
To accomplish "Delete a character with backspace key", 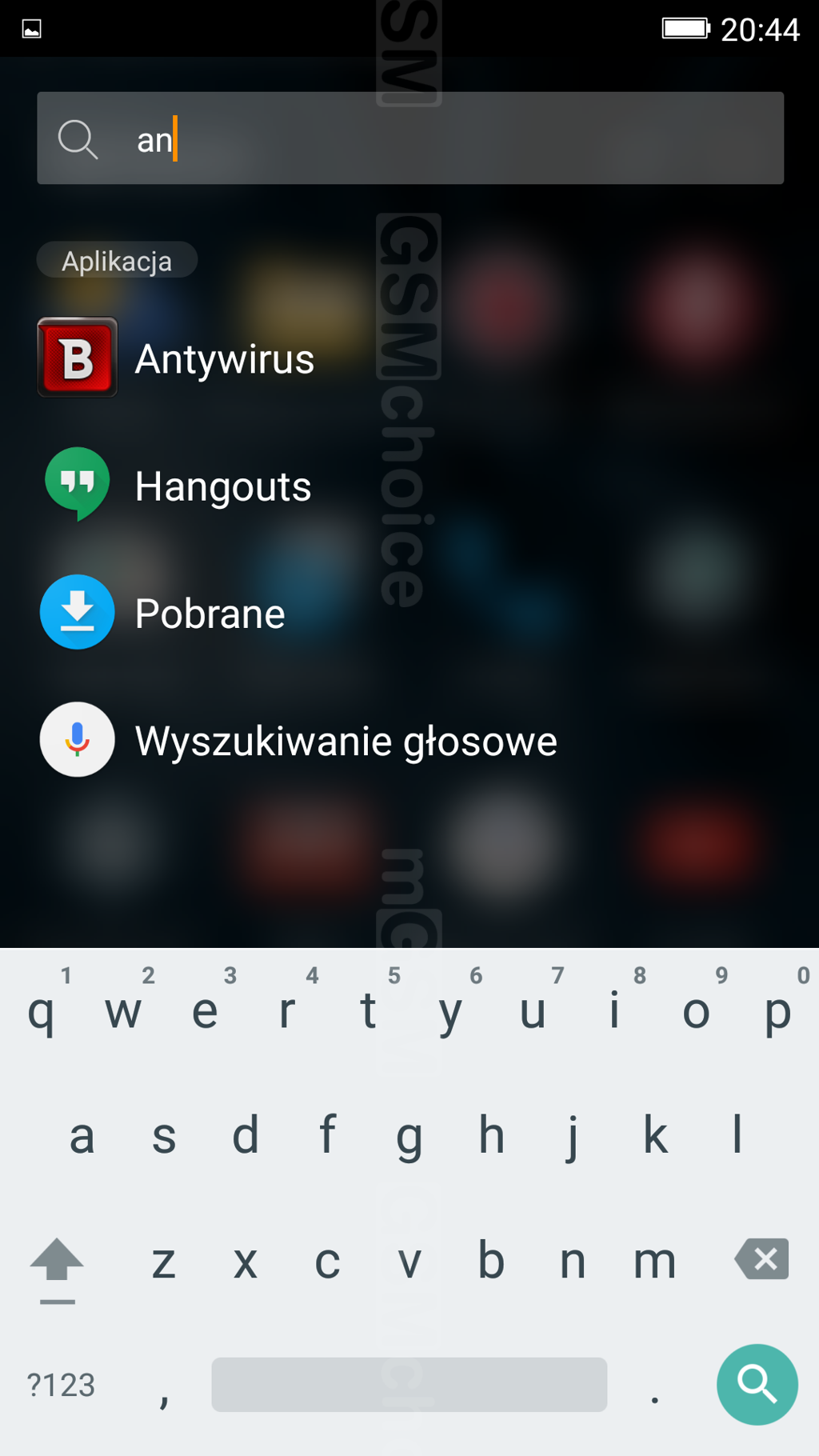I will coord(761,1258).
